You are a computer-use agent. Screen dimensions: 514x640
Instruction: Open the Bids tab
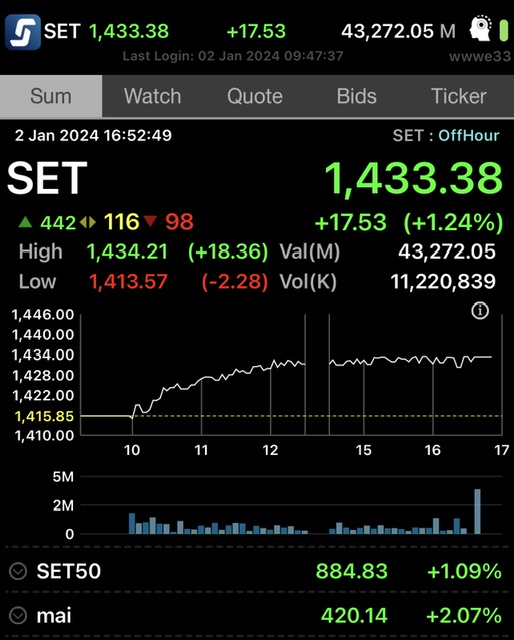pos(356,96)
